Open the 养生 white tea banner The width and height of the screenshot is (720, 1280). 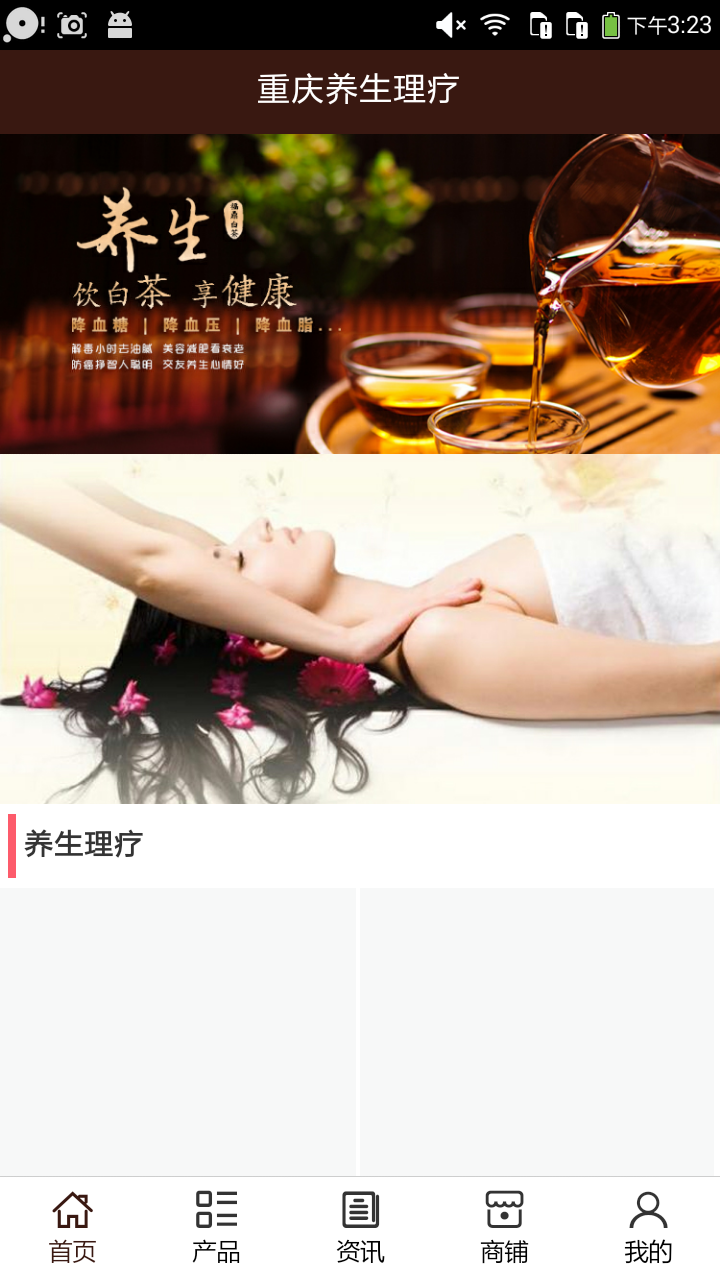coord(360,294)
